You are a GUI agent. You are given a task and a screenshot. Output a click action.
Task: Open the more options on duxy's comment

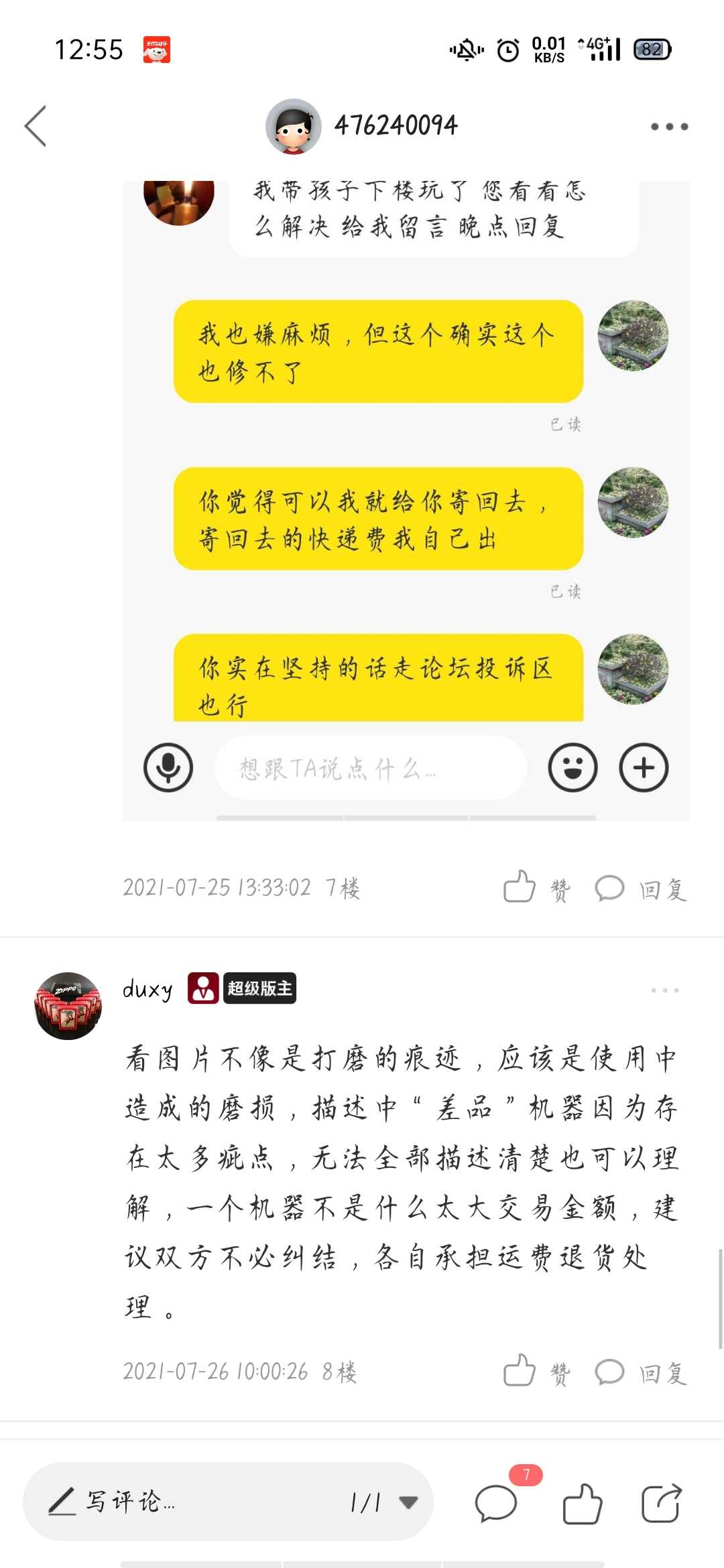(664, 990)
